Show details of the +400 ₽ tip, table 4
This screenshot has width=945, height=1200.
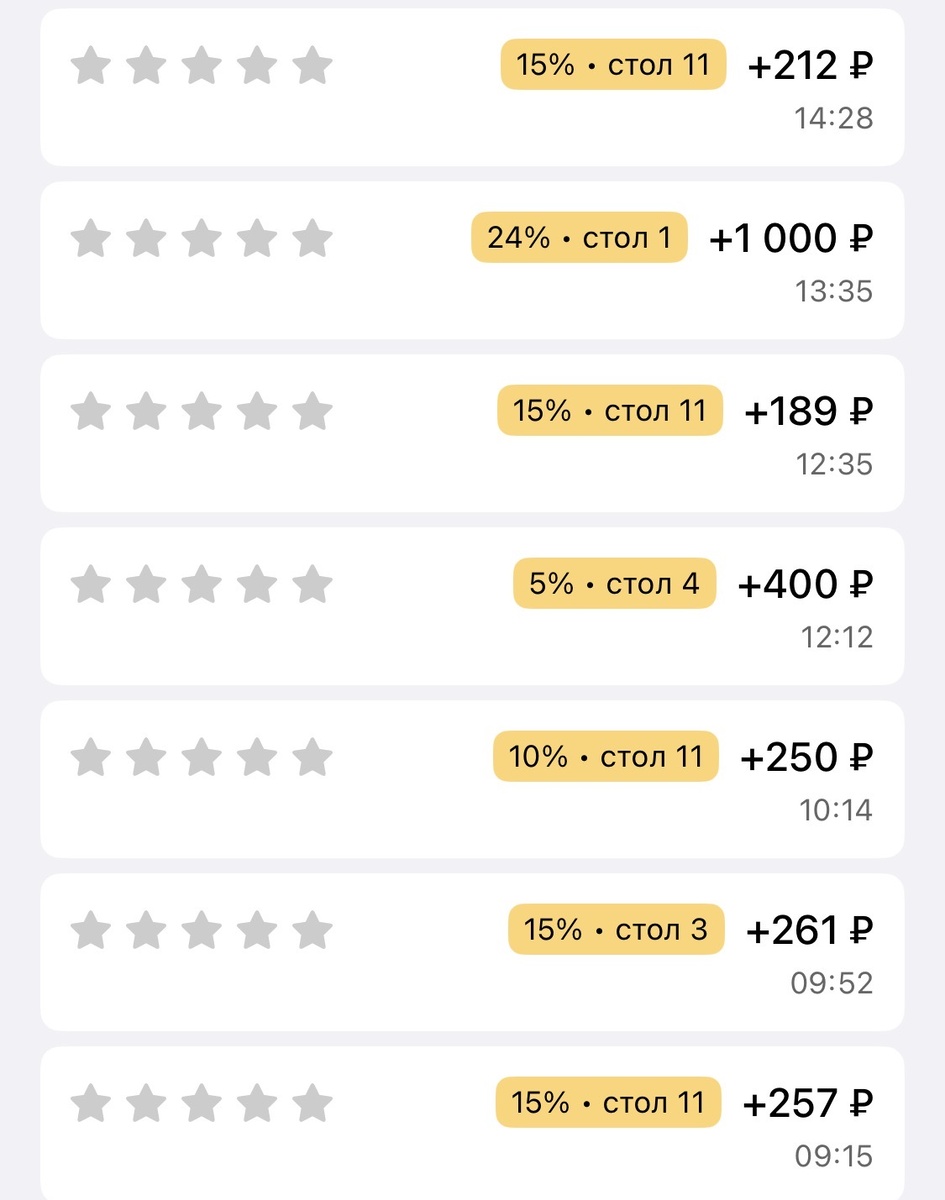coord(472,606)
